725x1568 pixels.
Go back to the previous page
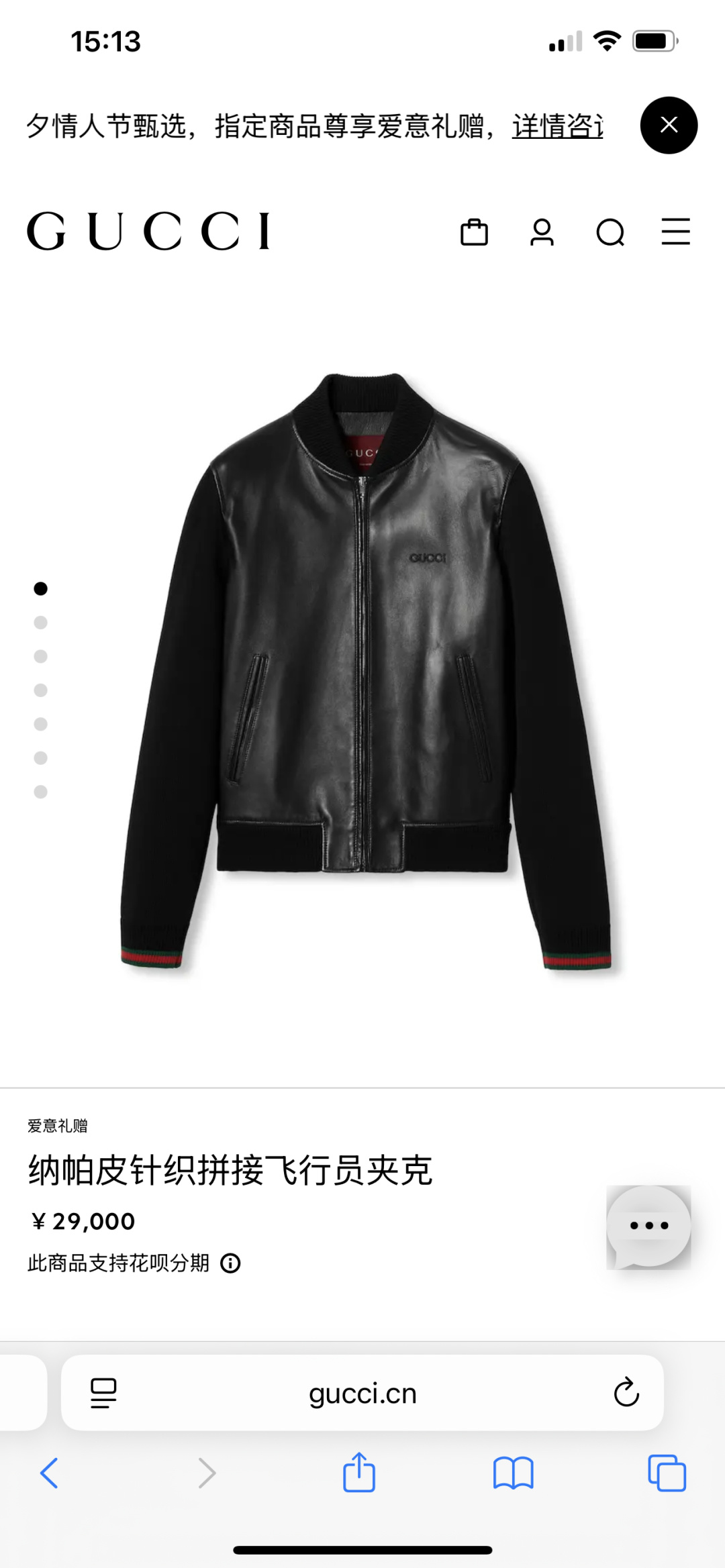point(50,1473)
